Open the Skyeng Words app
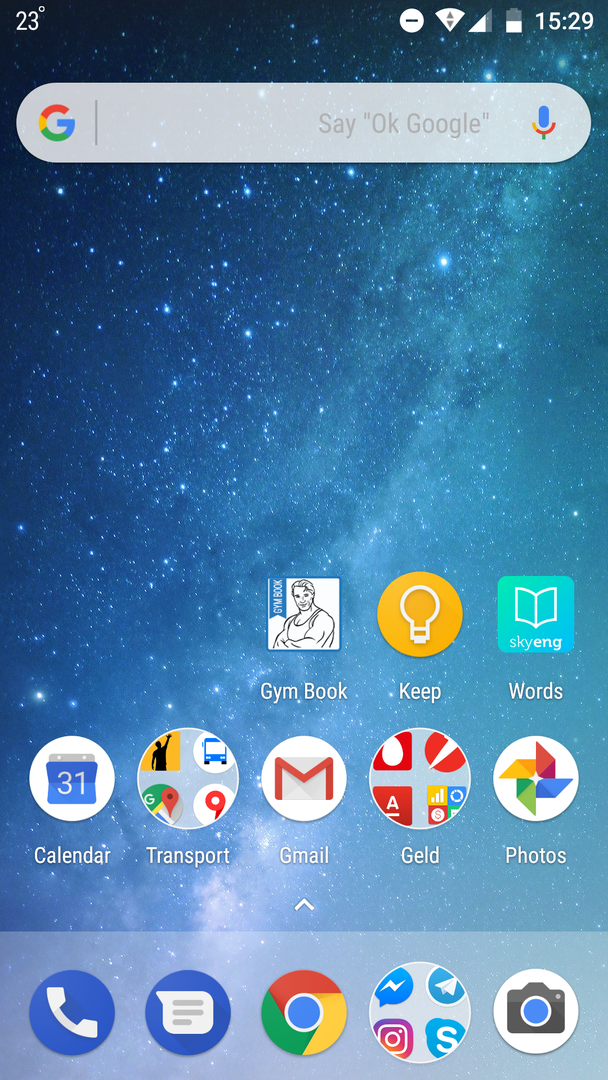608x1080 pixels. pos(536,614)
